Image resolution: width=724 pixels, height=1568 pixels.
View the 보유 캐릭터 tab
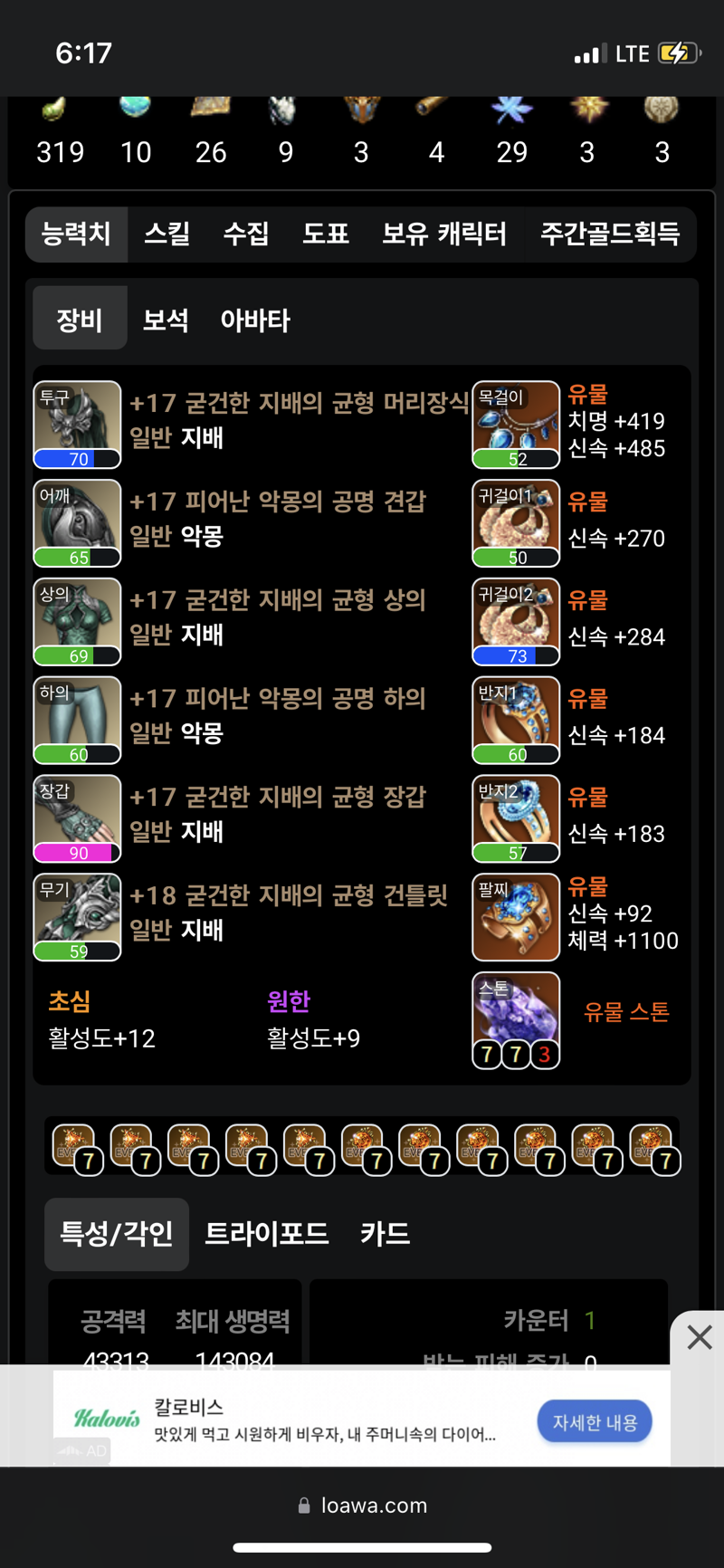tap(443, 234)
